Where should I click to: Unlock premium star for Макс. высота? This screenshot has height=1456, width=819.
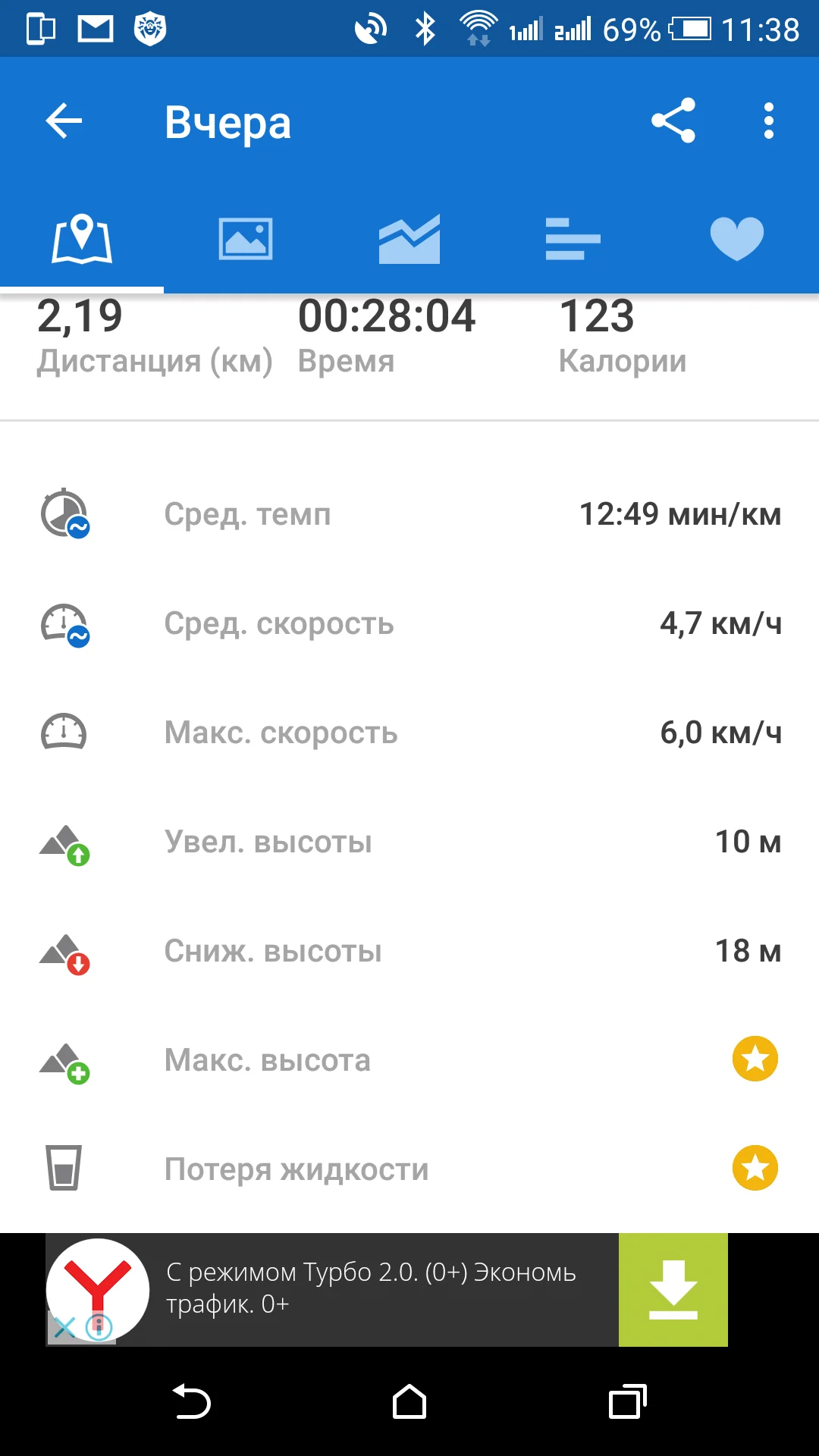click(755, 1059)
